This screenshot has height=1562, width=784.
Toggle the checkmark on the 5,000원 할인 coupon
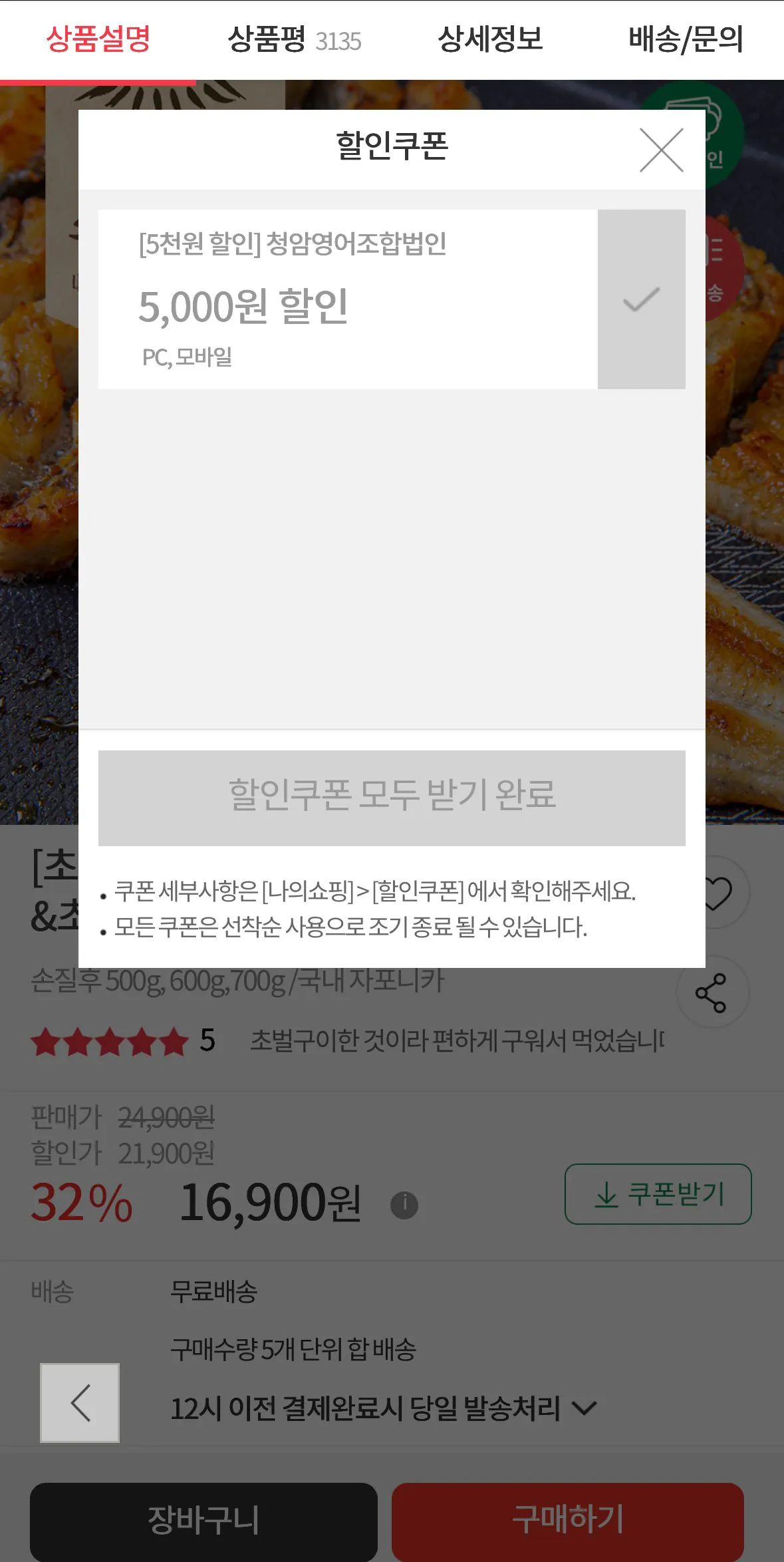coord(640,299)
